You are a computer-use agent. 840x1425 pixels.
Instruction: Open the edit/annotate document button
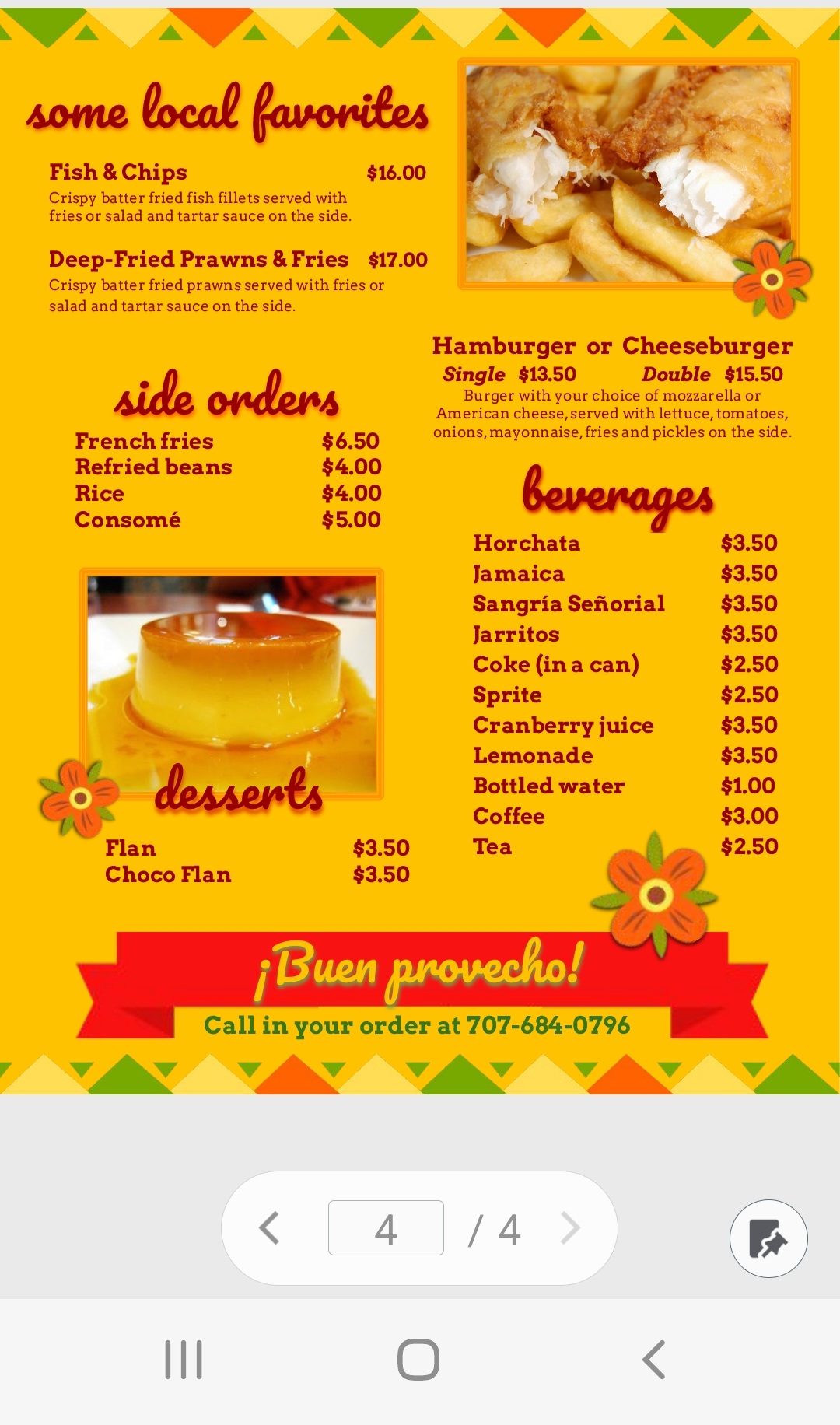coord(768,1238)
